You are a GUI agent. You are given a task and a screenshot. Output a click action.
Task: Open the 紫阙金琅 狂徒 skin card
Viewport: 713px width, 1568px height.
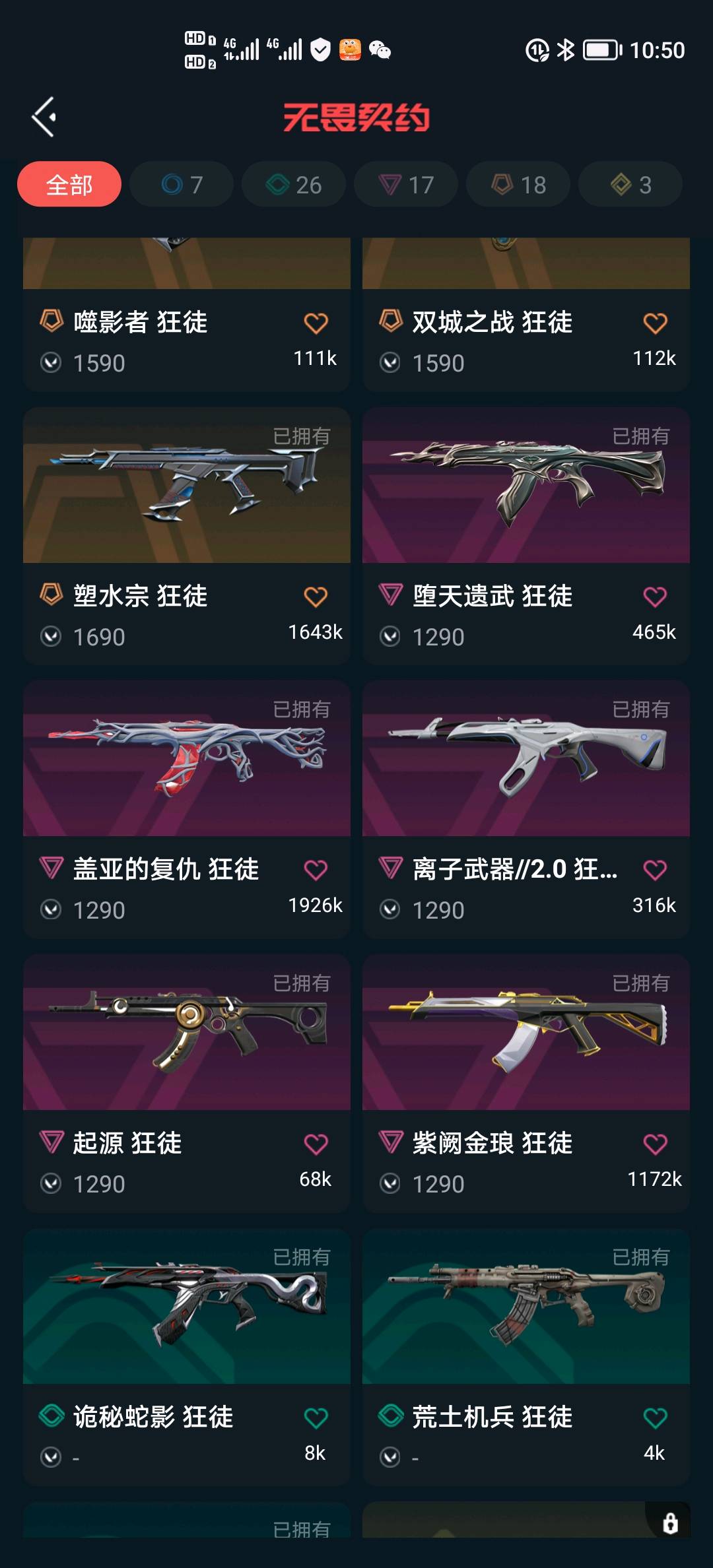pyautogui.click(x=526, y=1033)
